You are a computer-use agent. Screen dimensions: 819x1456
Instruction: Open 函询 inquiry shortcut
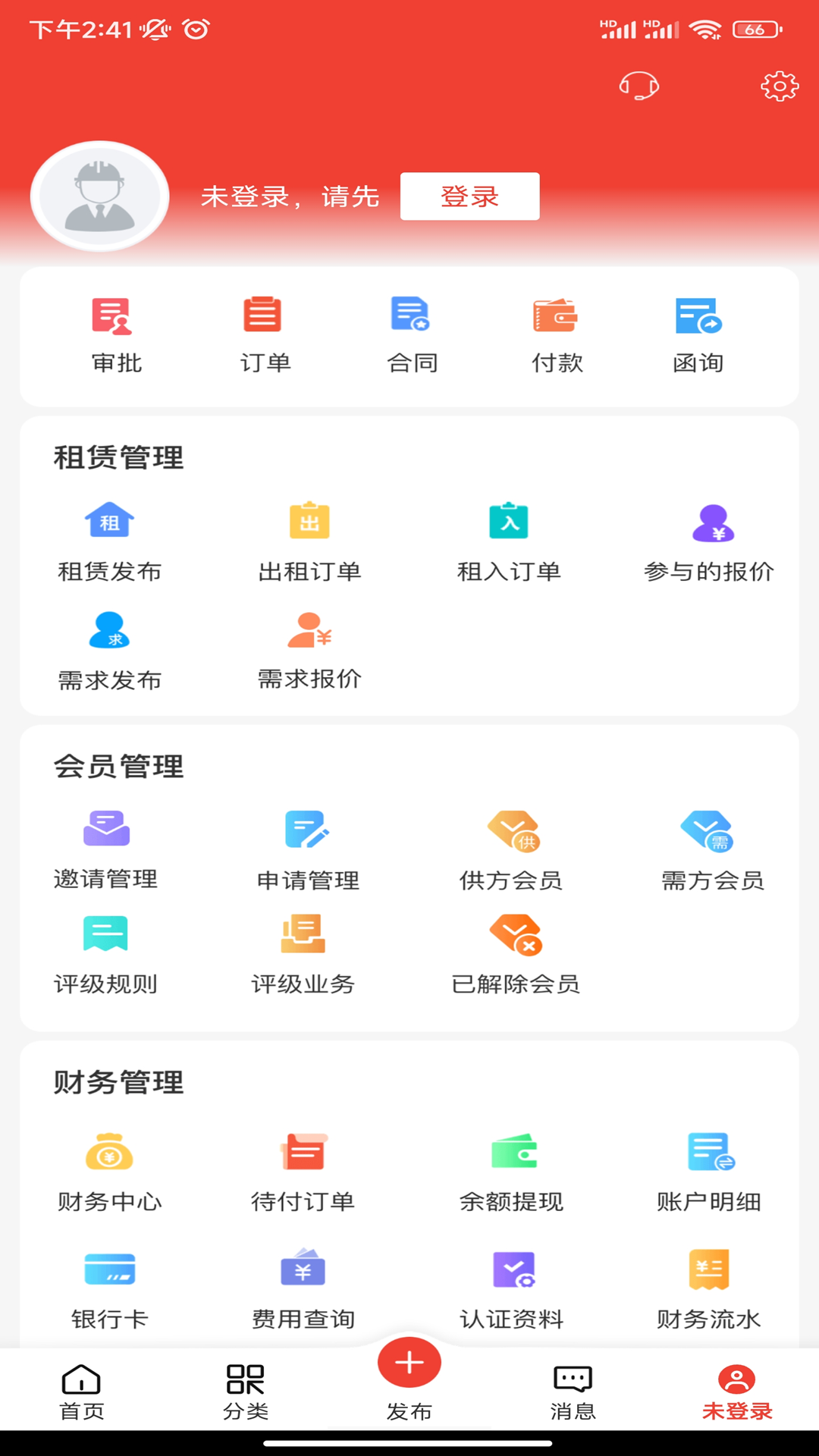coord(698,334)
